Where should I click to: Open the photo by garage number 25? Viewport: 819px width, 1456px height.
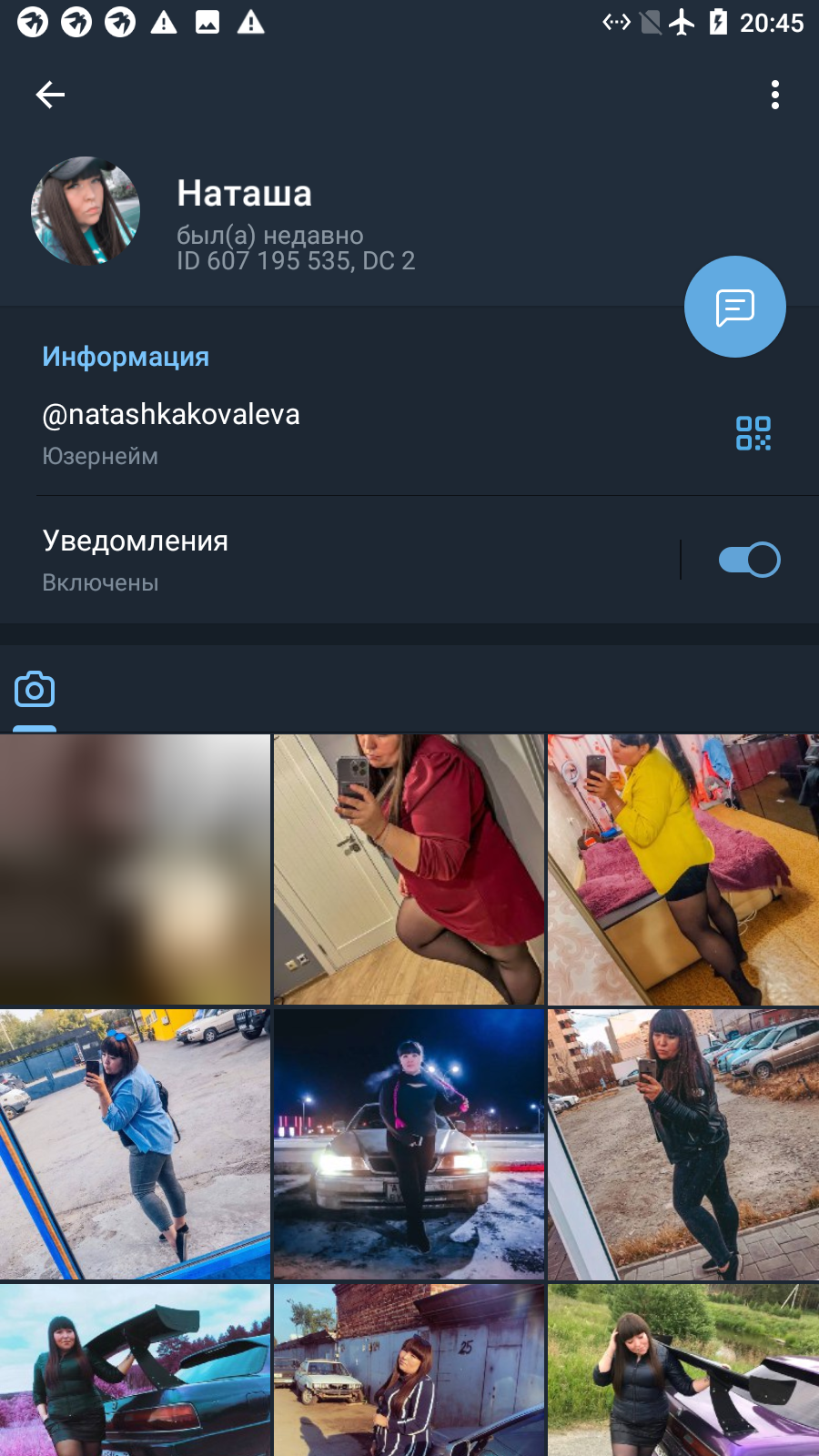pos(409,1370)
